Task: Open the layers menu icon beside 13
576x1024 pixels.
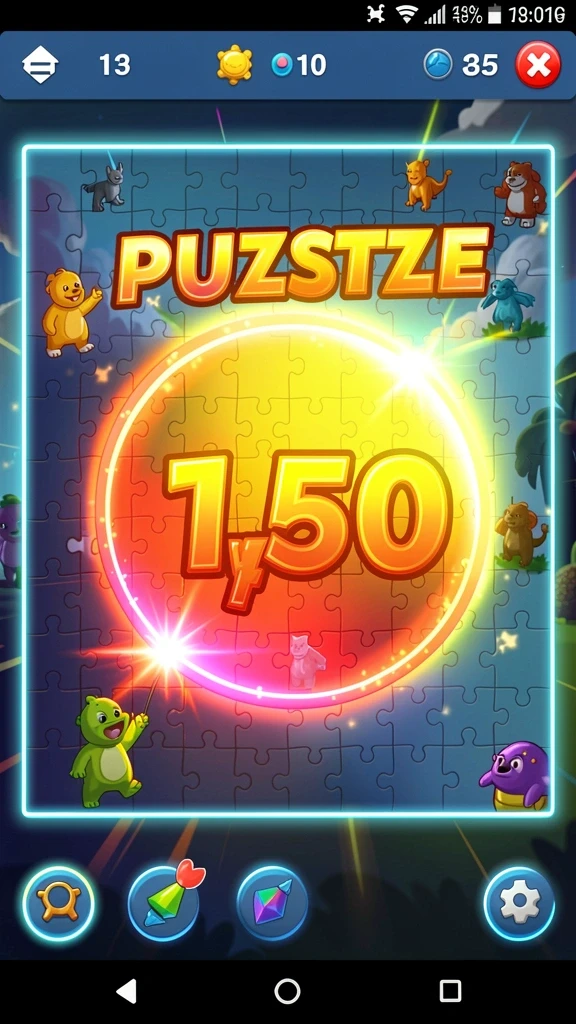Action: [40, 65]
